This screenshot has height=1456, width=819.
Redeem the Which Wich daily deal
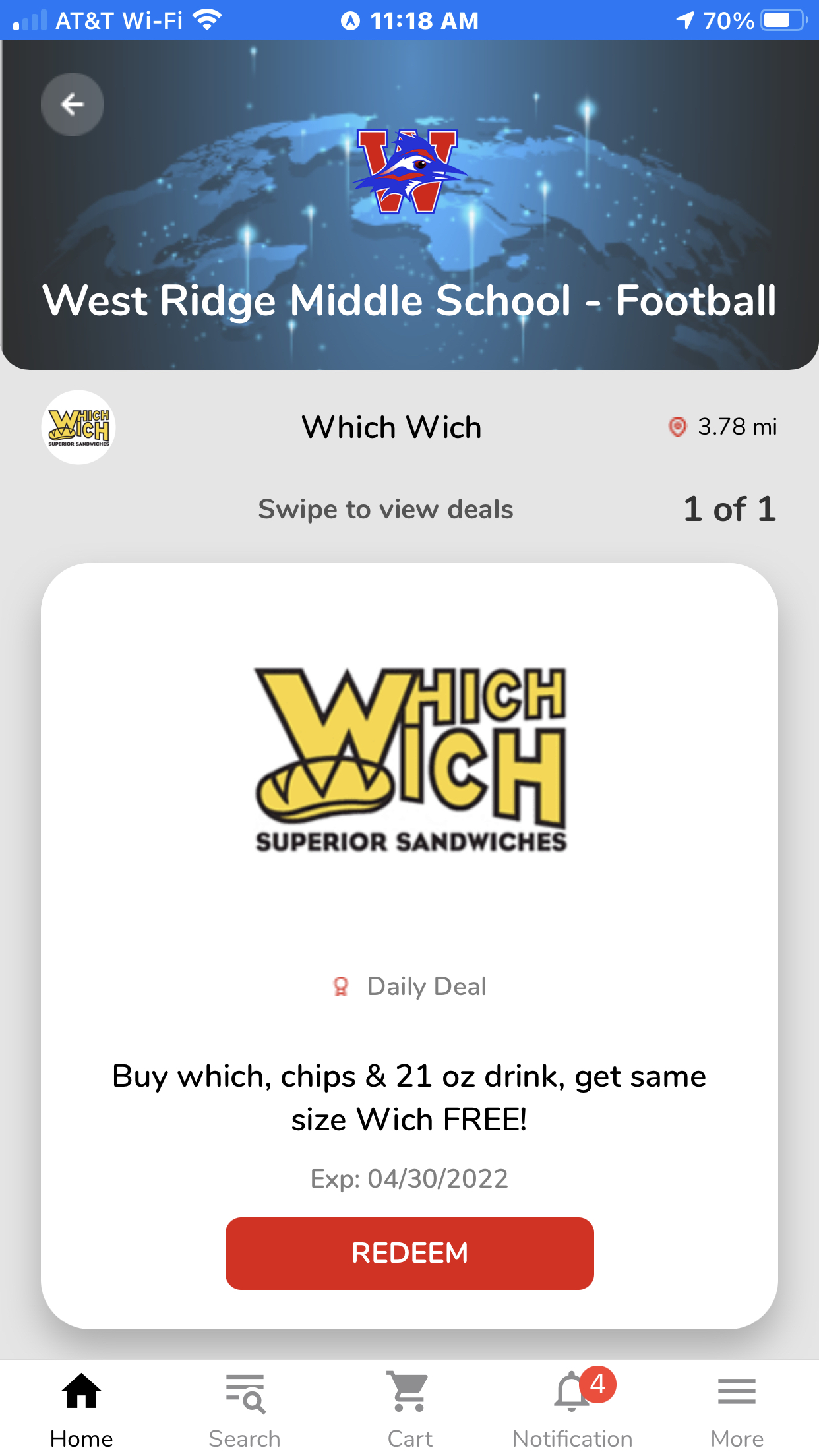click(x=409, y=1253)
